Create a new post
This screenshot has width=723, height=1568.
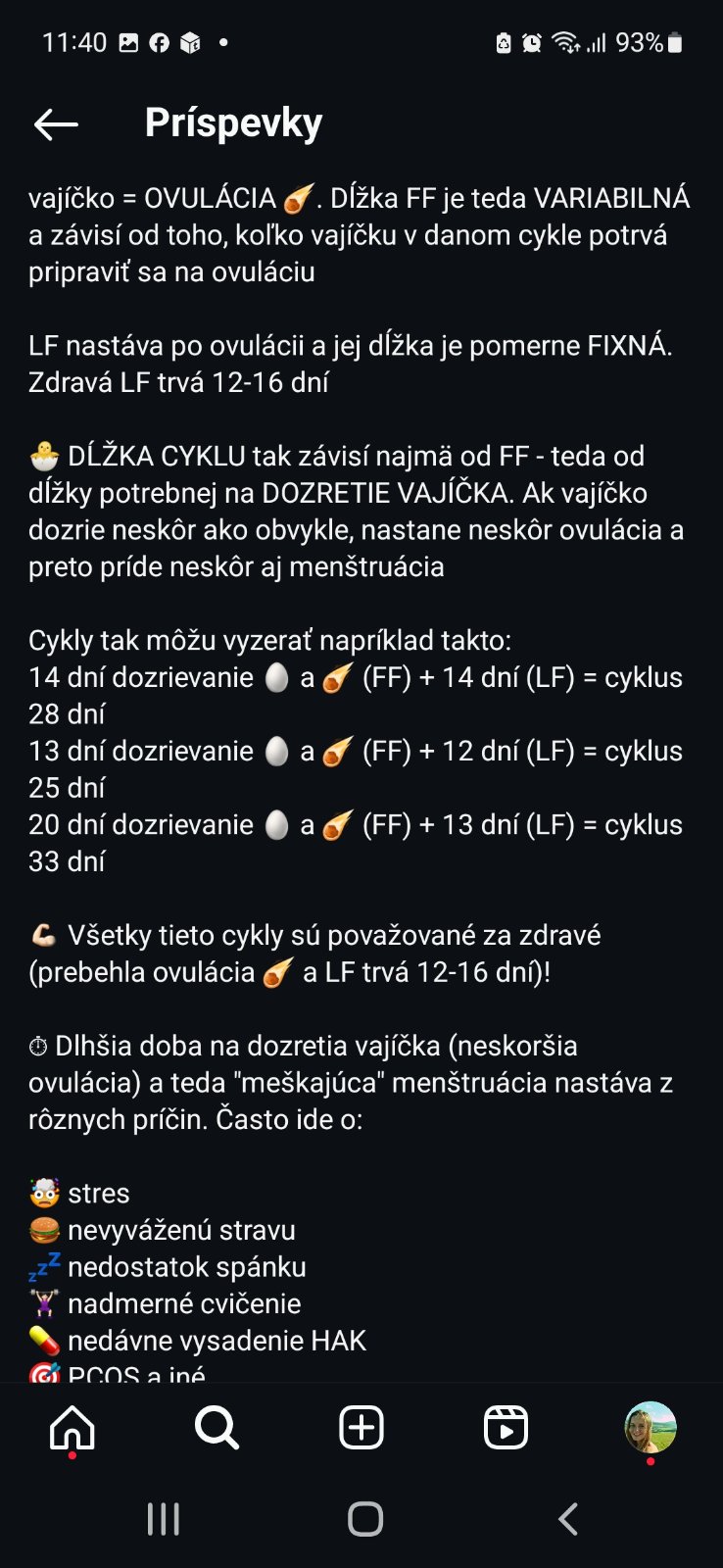tap(361, 1427)
